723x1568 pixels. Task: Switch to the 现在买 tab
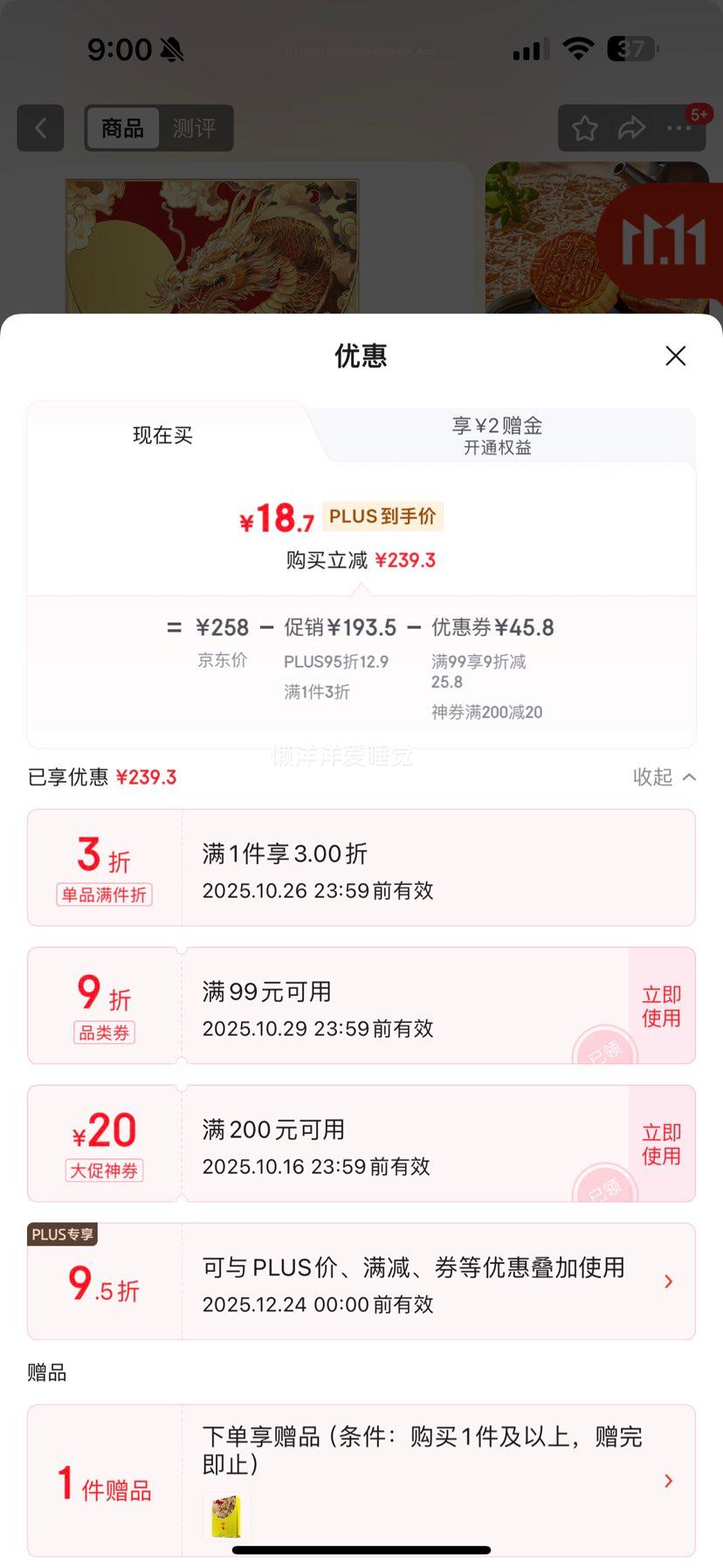tap(162, 435)
